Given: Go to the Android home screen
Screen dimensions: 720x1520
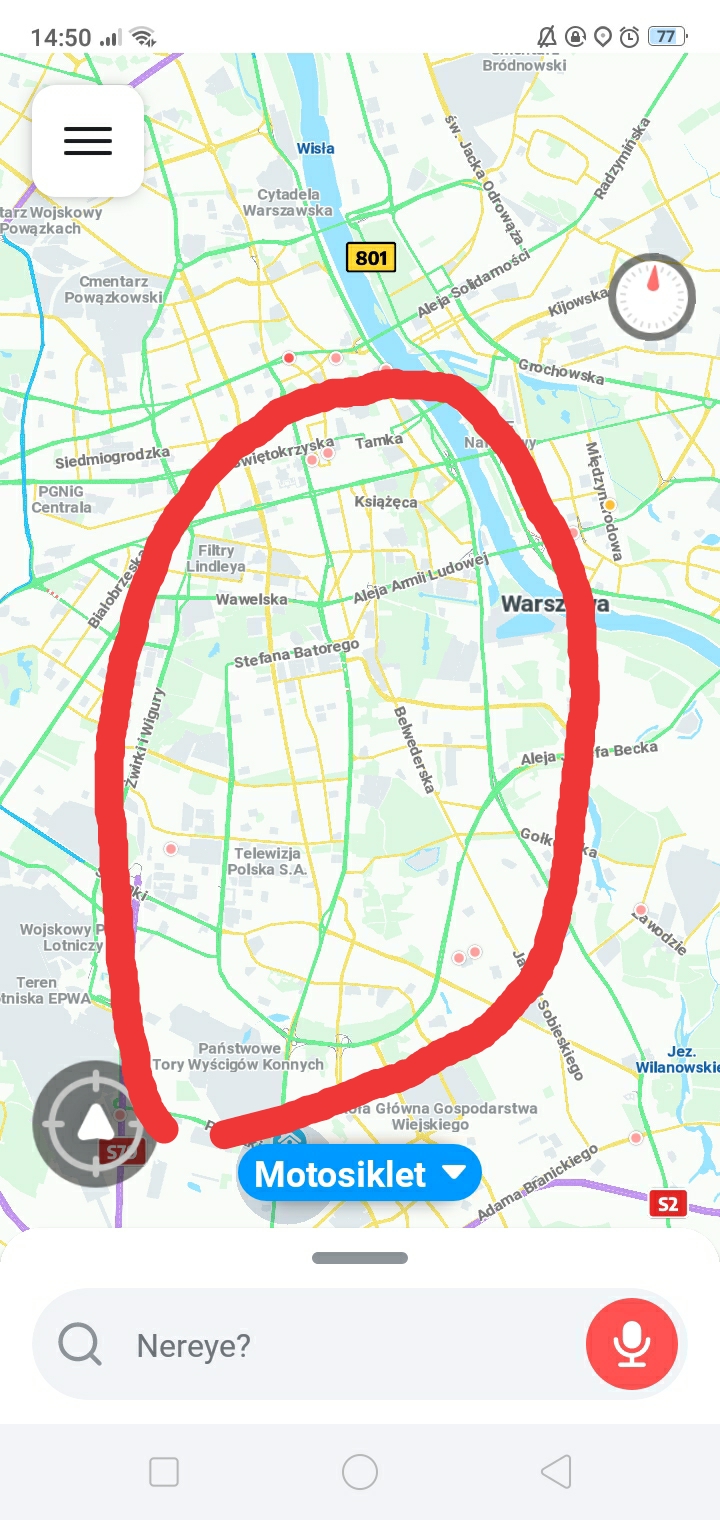Looking at the screenshot, I should (360, 1472).
